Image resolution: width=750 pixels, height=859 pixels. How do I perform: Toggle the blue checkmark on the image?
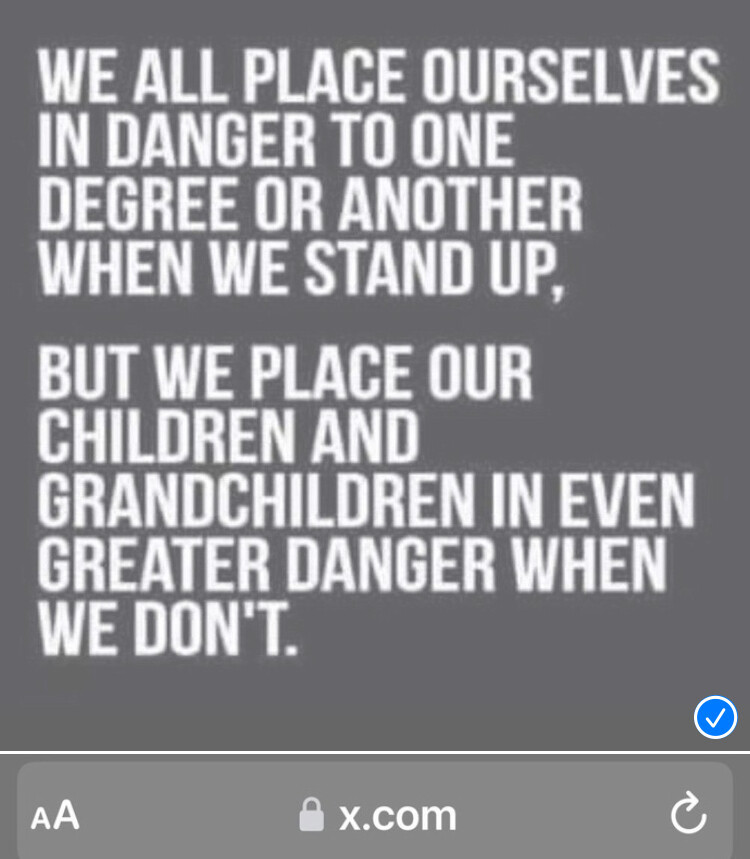click(x=715, y=717)
